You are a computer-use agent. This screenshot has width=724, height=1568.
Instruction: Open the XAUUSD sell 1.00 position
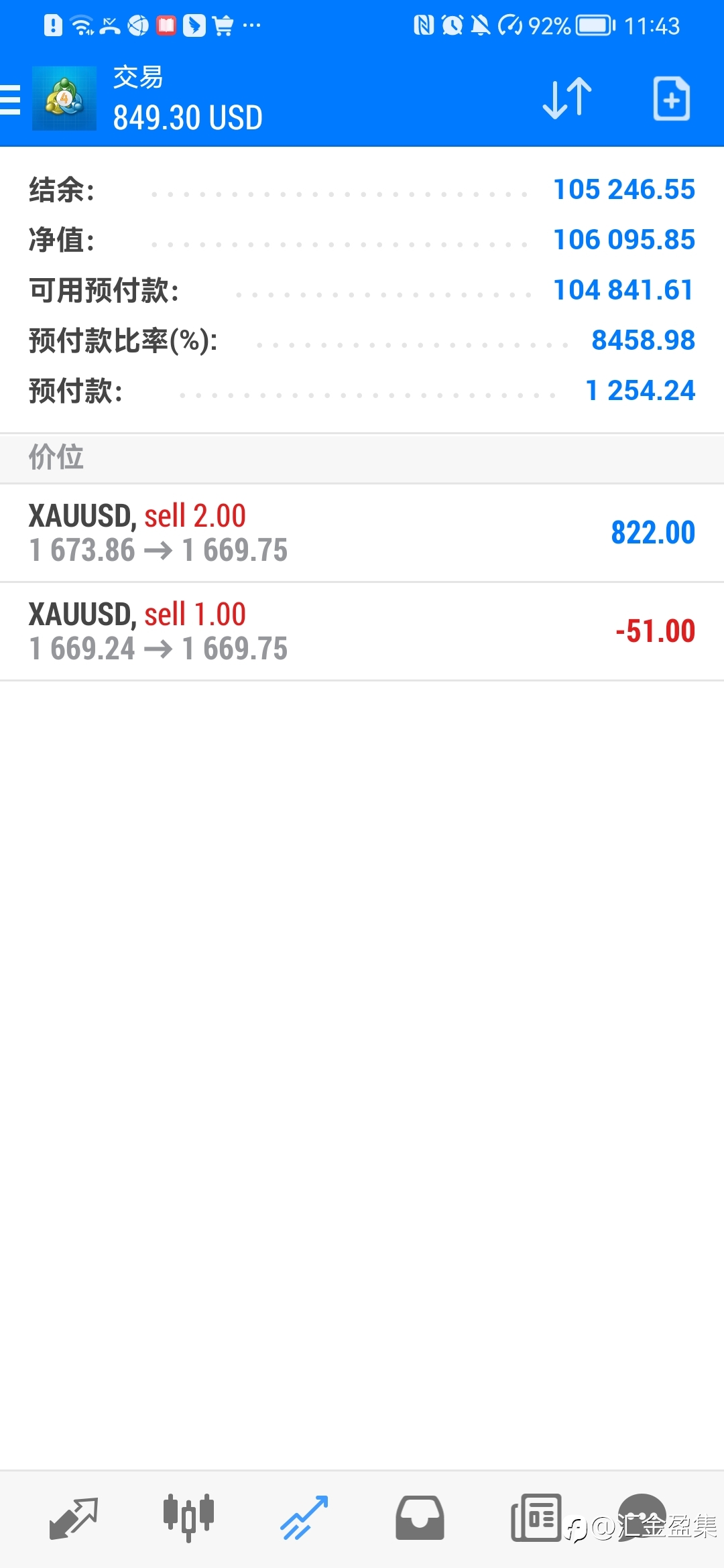click(362, 631)
